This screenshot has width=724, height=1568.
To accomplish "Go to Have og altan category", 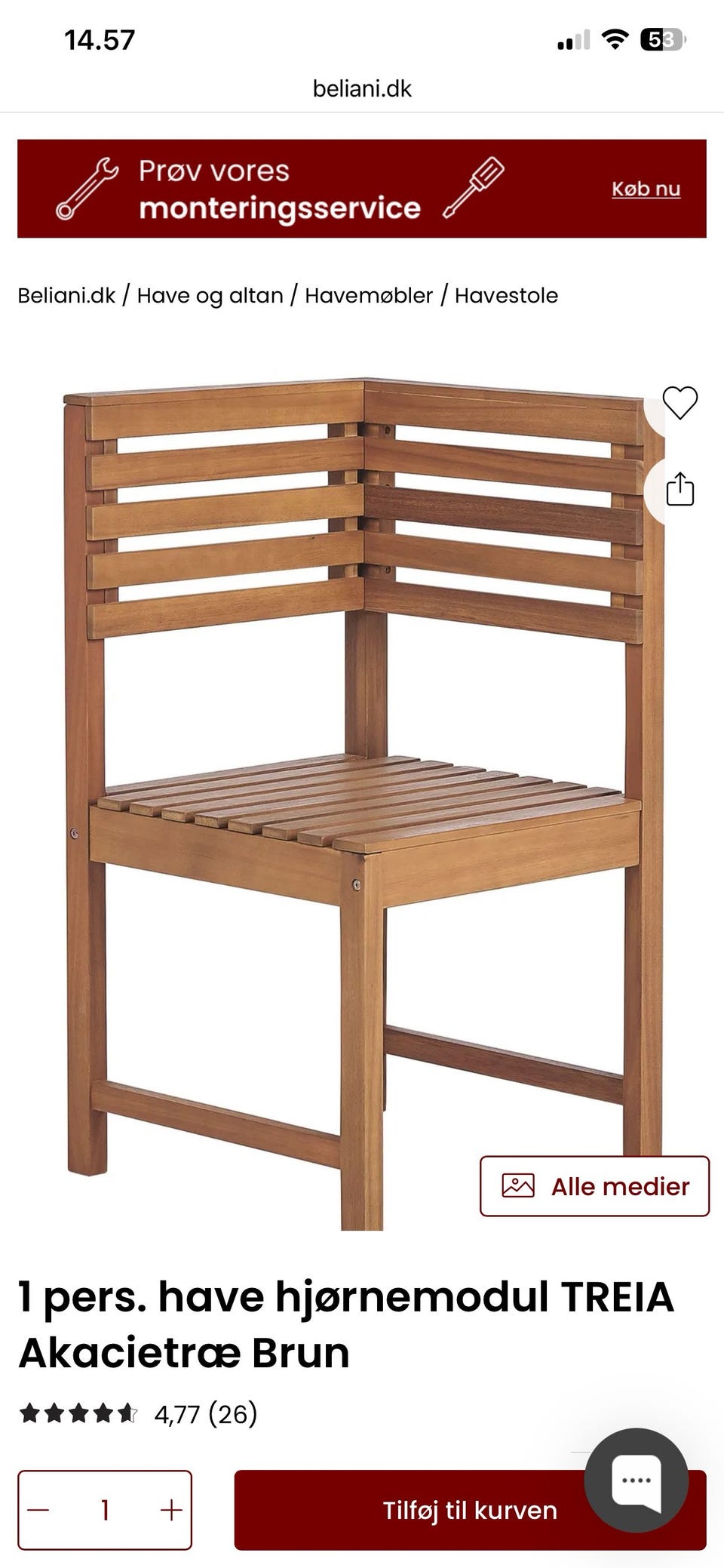I will pos(210,295).
